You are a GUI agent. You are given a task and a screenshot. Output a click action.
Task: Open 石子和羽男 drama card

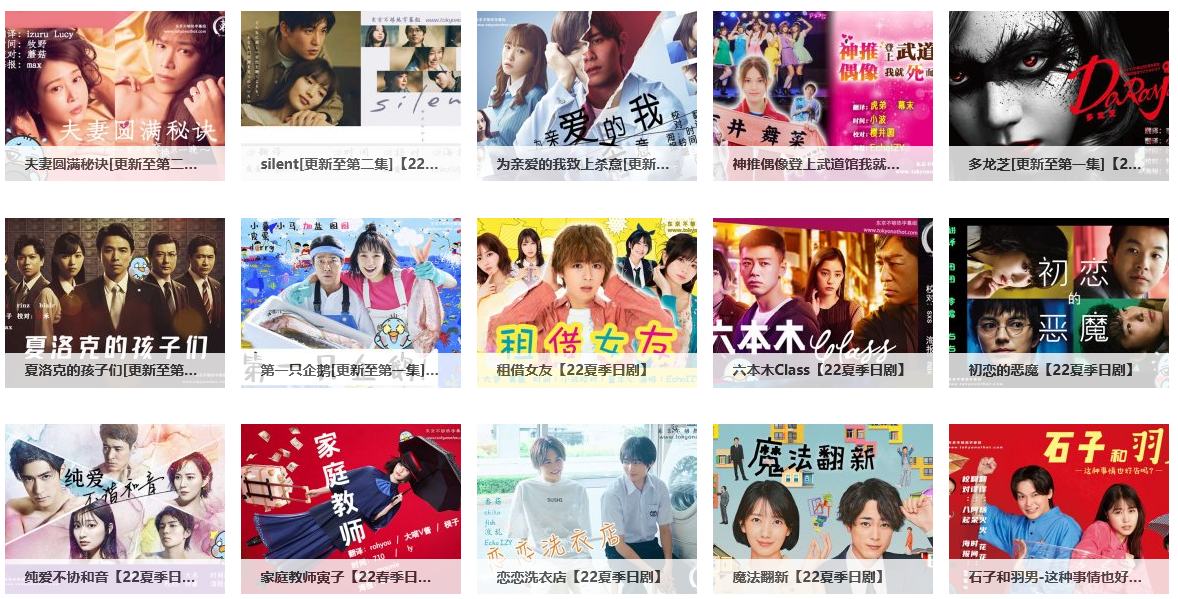tap(1059, 508)
